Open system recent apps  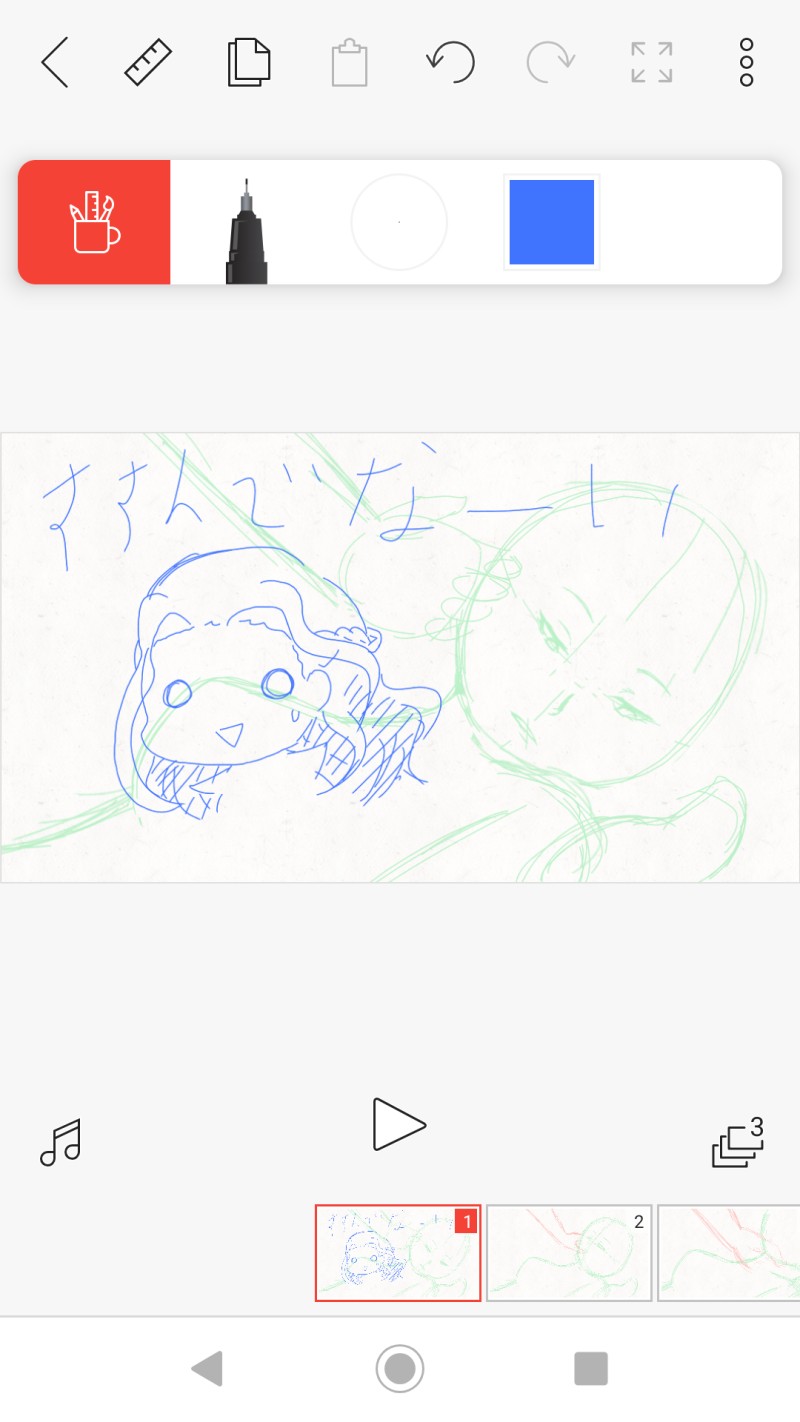[x=590, y=1368]
